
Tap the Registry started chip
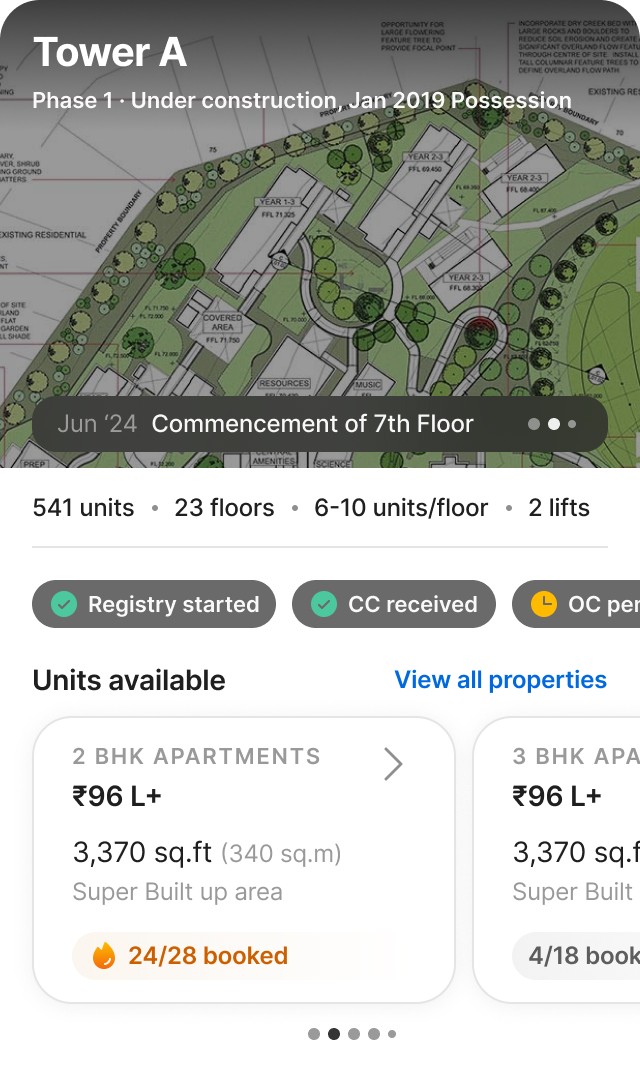click(154, 604)
